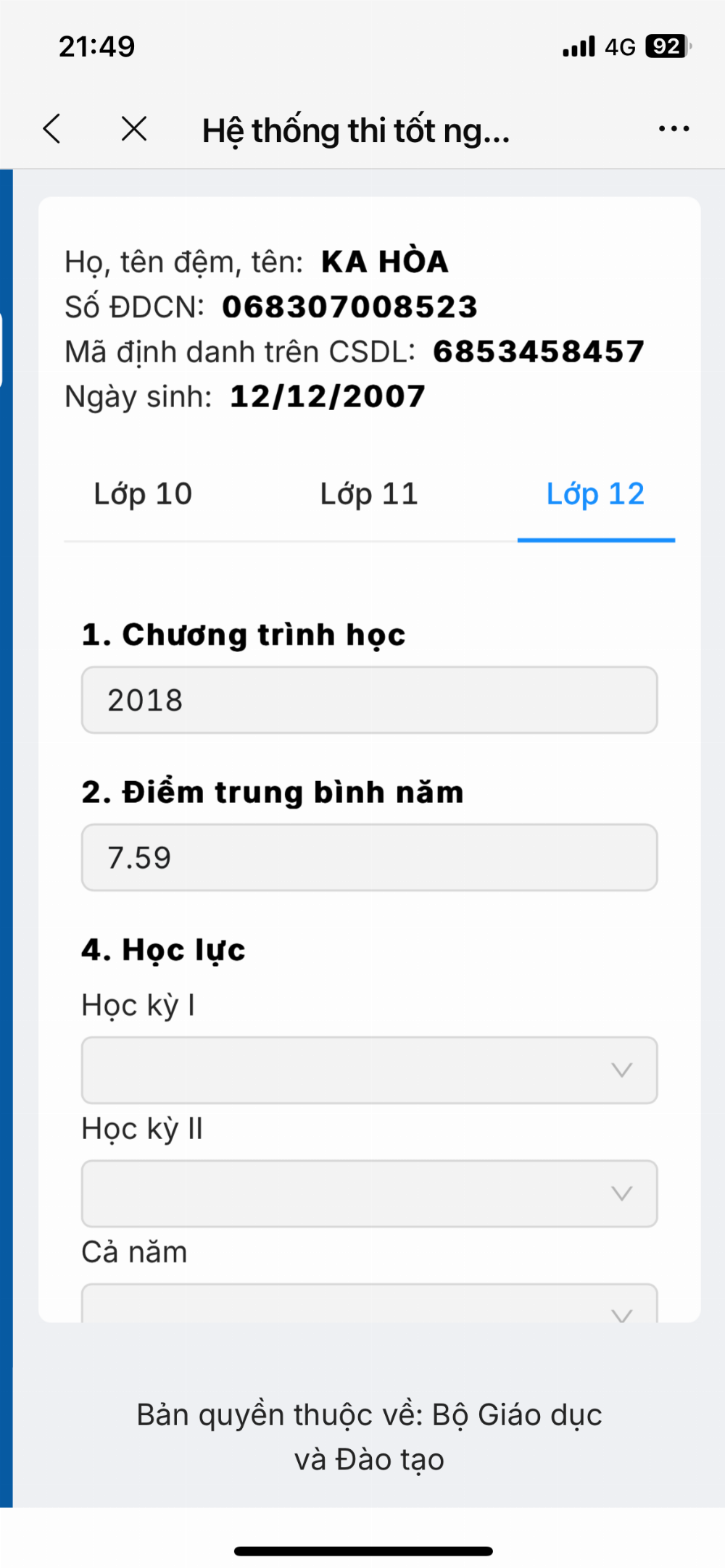Open the three-dot overflow menu

pos(674,129)
